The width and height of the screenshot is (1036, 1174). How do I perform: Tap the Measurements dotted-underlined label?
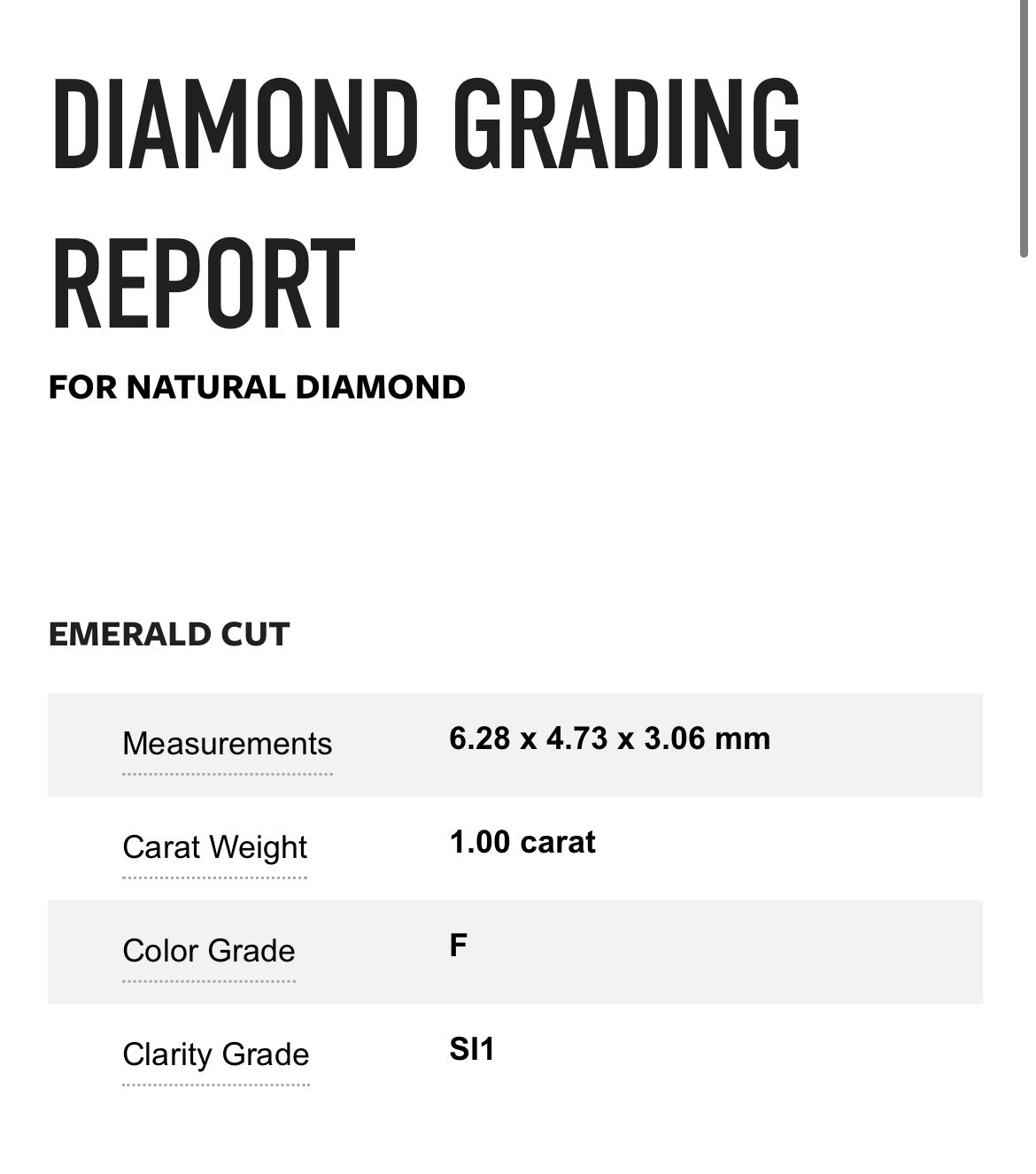(x=227, y=744)
